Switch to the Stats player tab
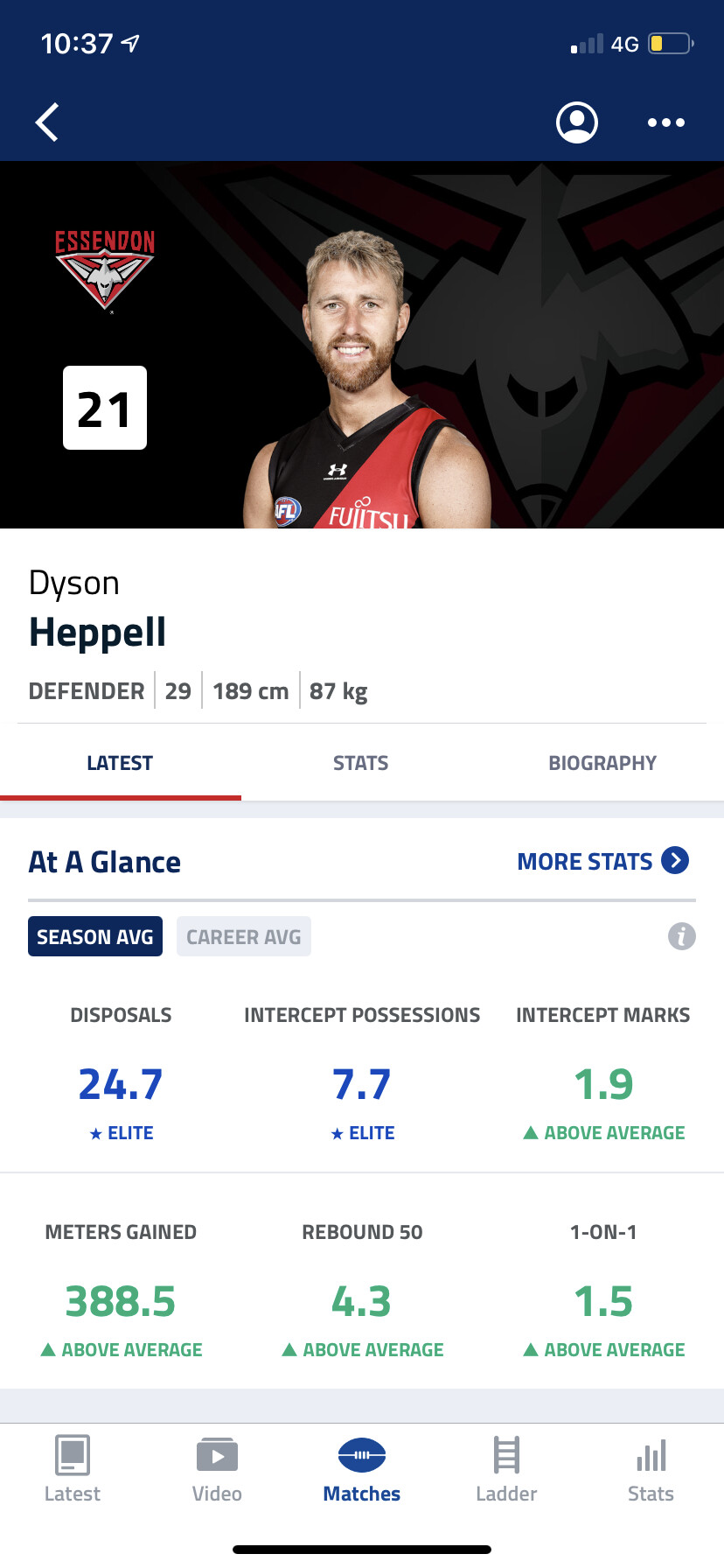 [361, 763]
